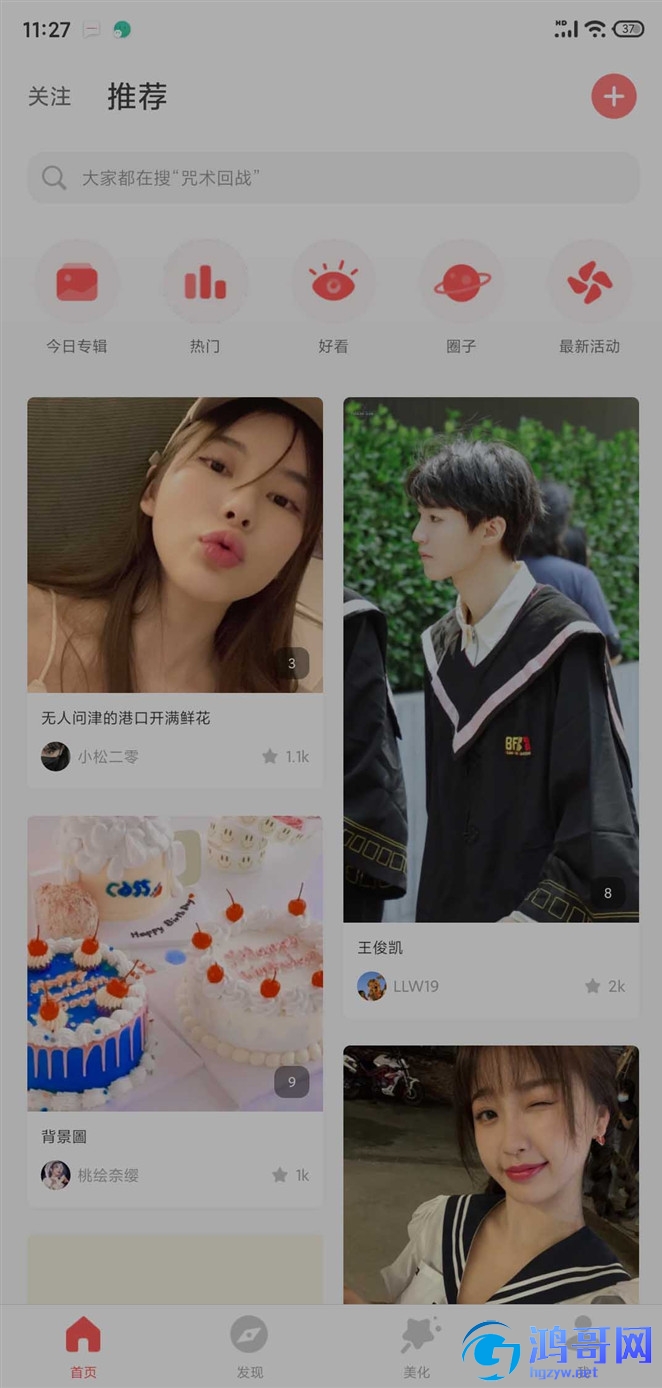Favorite the post by 小松二零
The width and height of the screenshot is (662, 1388).
270,757
